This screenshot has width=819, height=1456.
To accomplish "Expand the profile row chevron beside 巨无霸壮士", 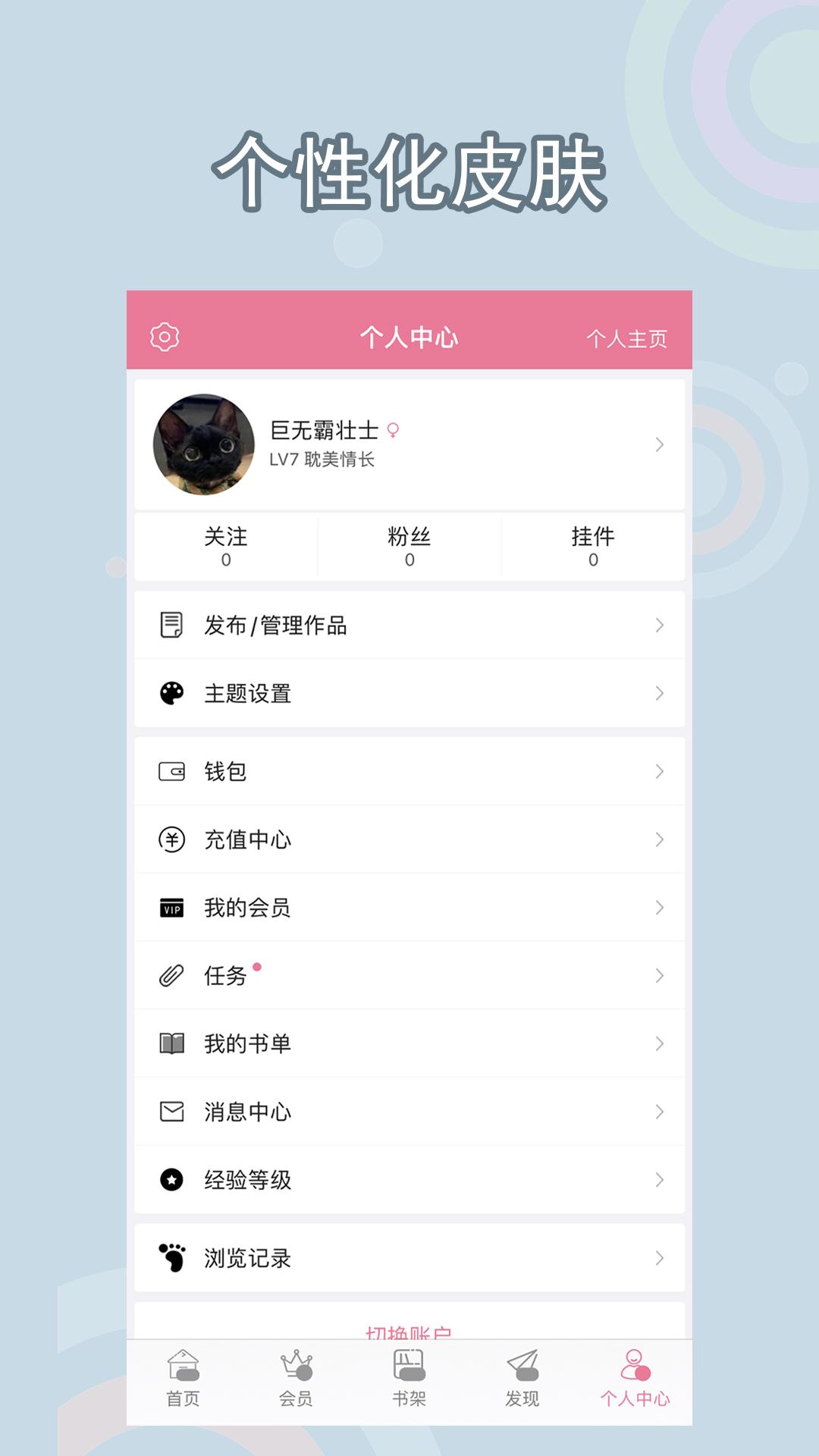I will click(659, 446).
